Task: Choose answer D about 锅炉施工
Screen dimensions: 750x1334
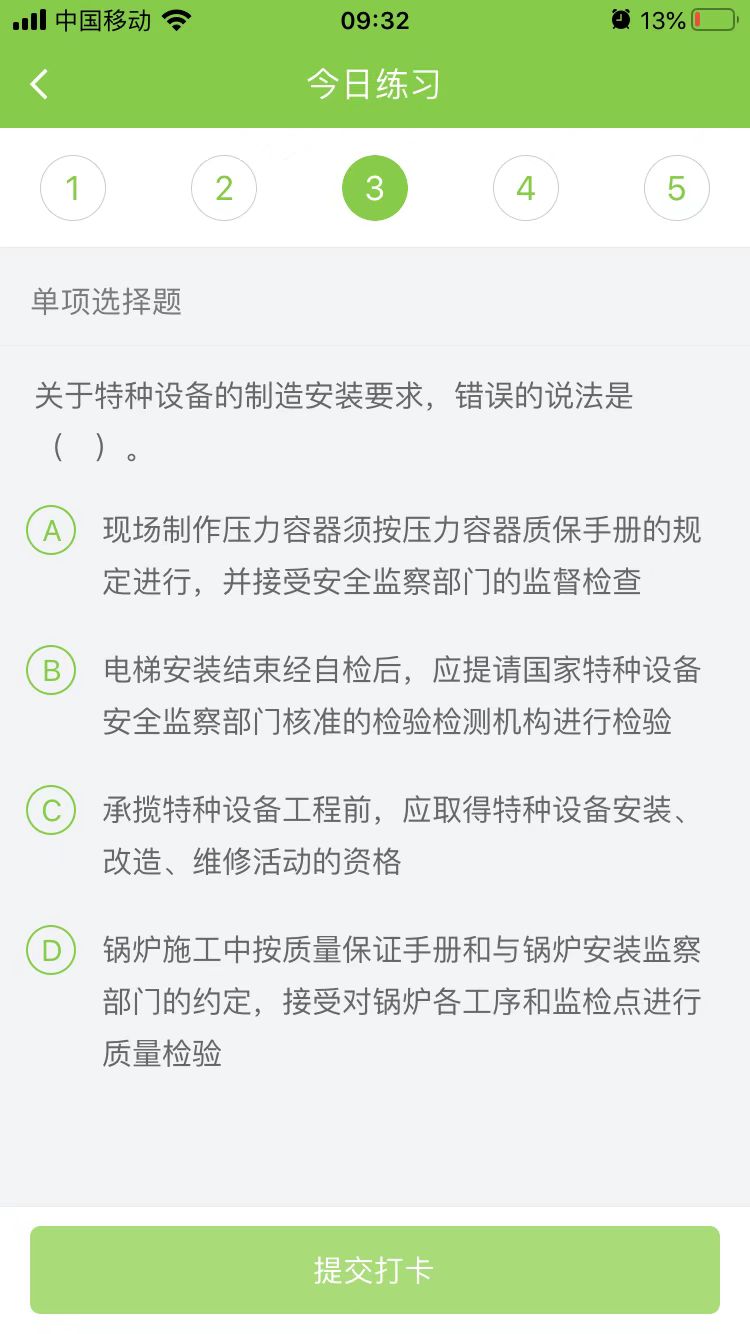Action: click(51, 951)
